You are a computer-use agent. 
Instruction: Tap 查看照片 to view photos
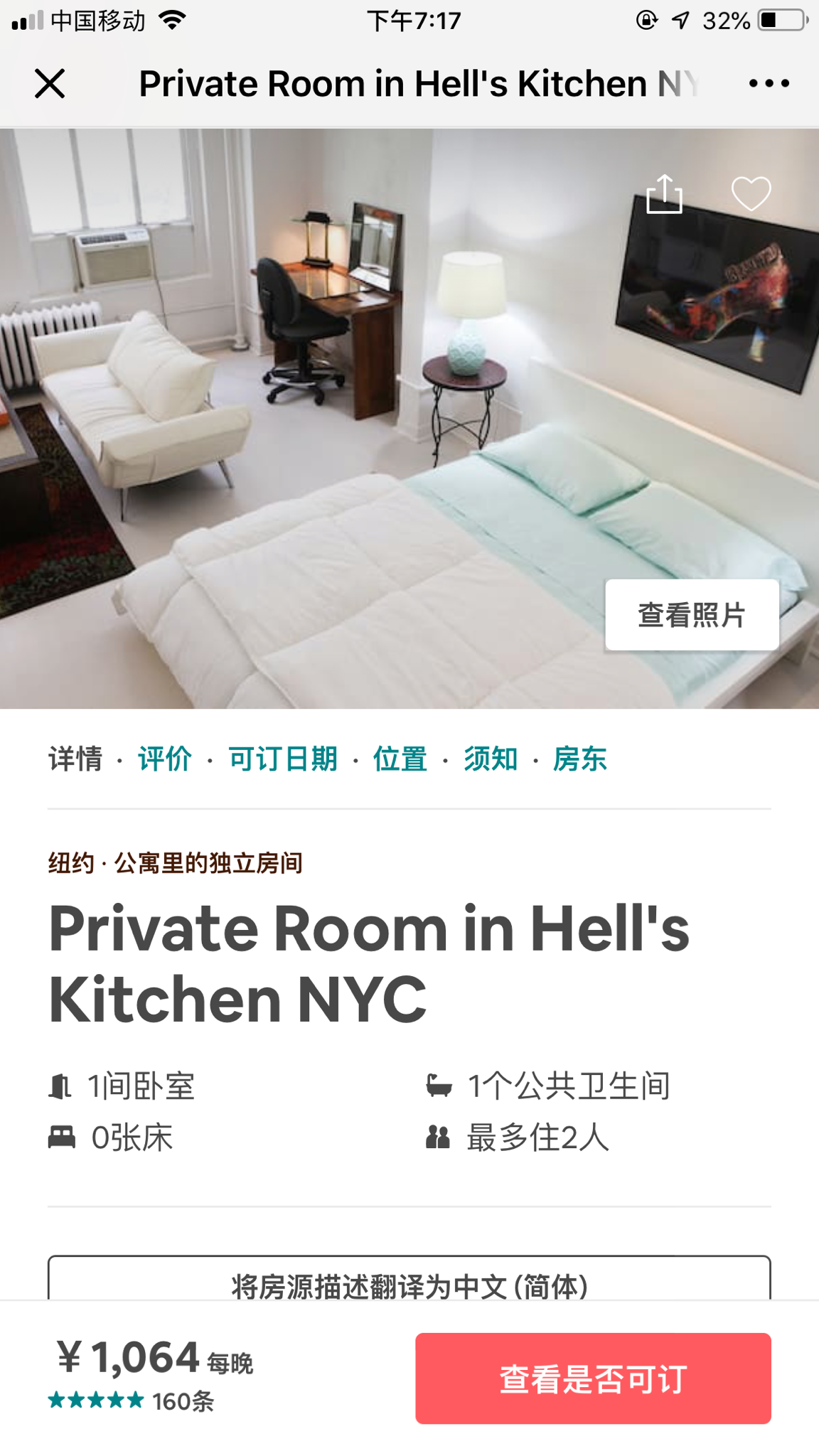click(691, 615)
